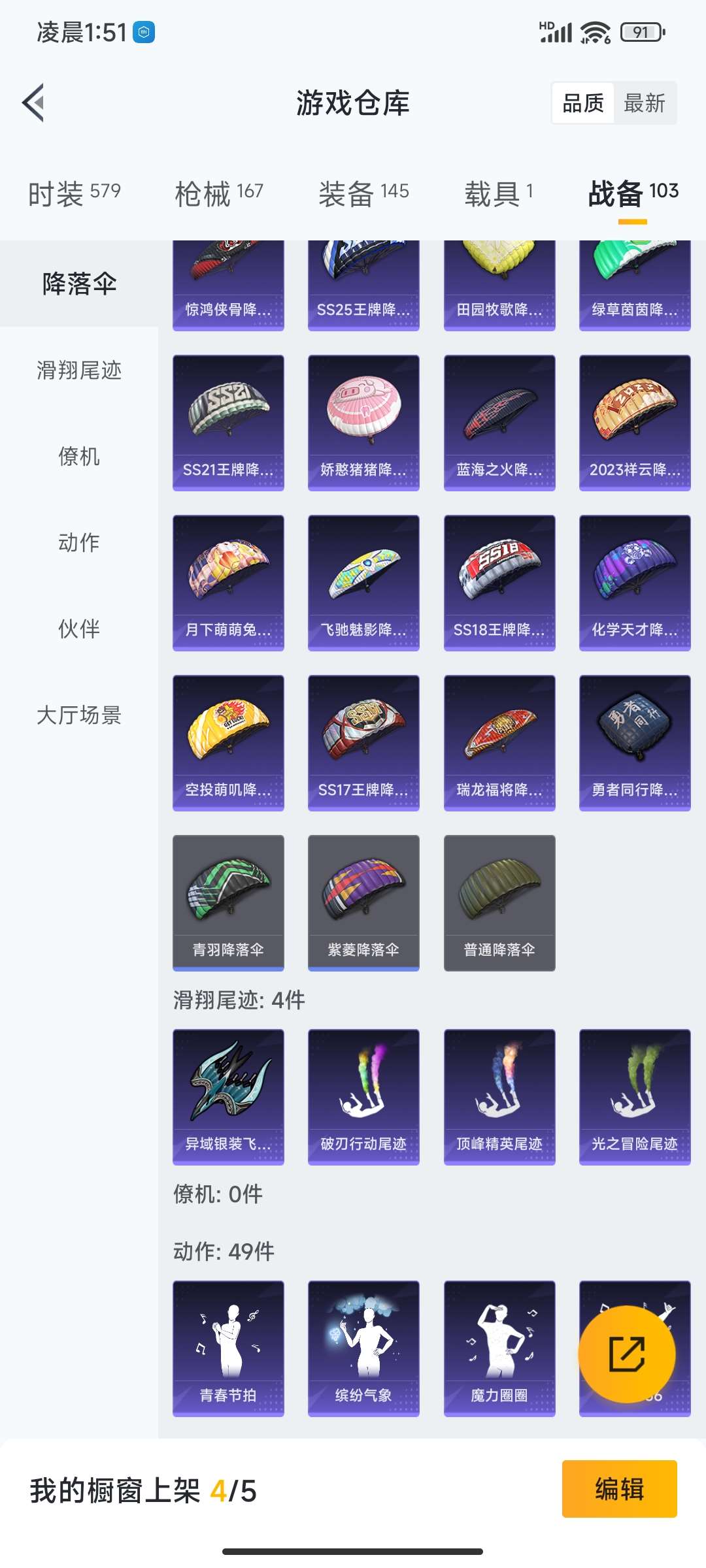Screen dimensions: 706x1568
Task: Select 滑翔尾迹 in the side menu
Action: click(x=79, y=370)
